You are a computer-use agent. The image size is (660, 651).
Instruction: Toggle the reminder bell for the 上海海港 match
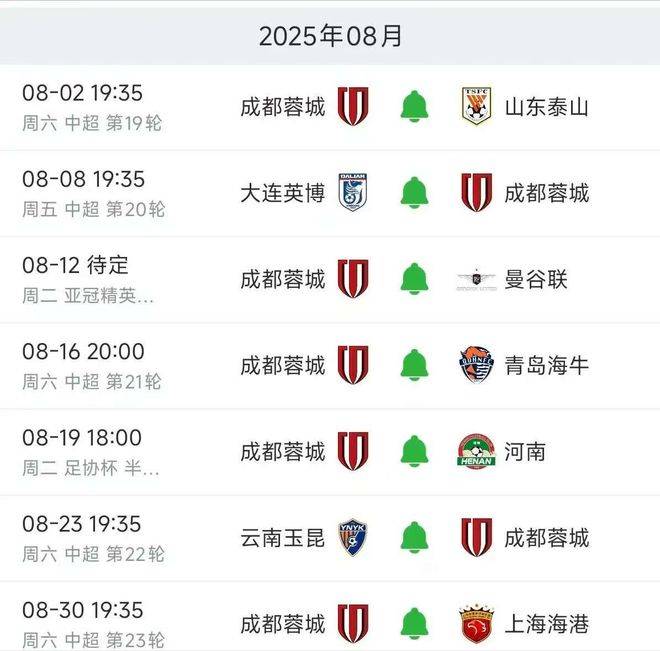pos(414,623)
